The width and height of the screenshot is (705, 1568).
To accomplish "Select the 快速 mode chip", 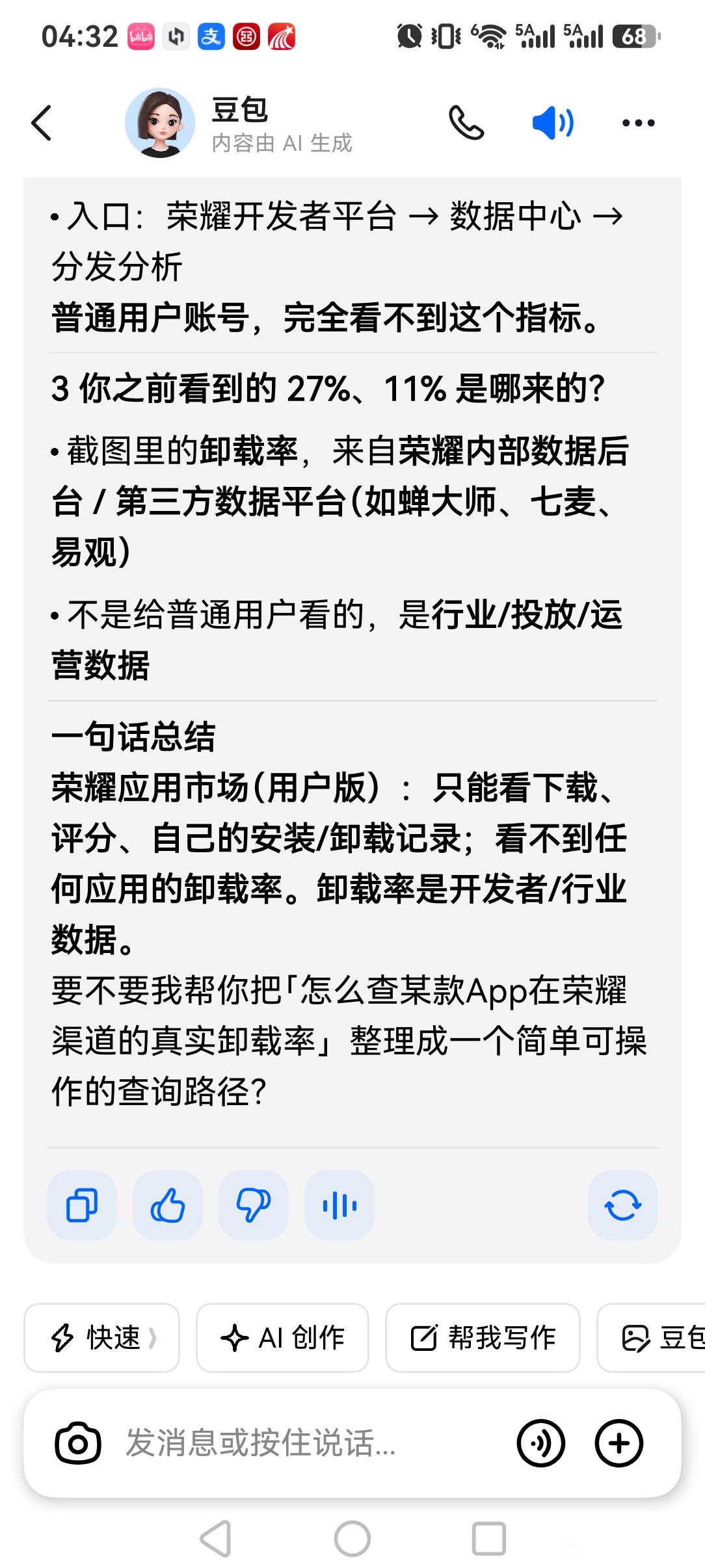I will click(x=102, y=1338).
